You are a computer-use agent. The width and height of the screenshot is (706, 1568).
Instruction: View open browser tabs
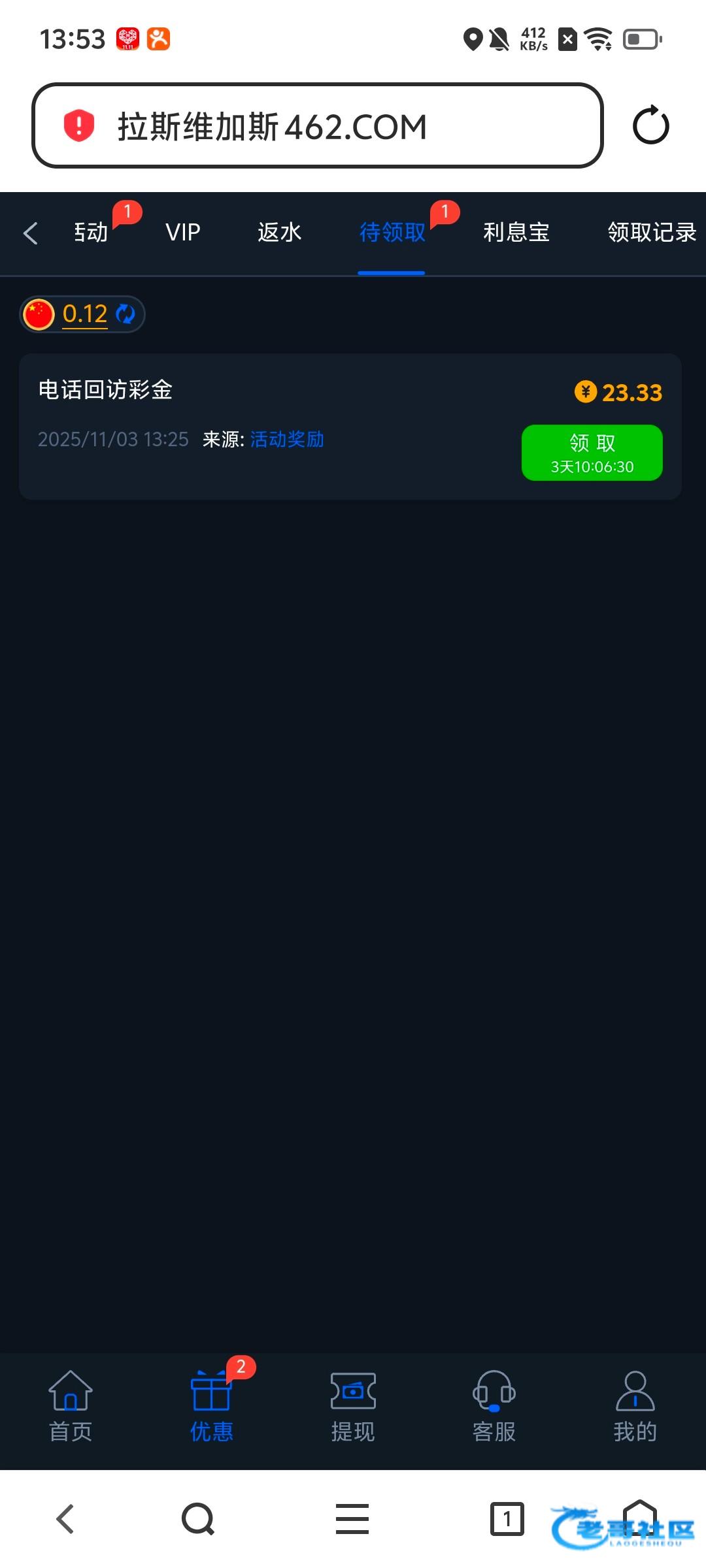tap(507, 1519)
